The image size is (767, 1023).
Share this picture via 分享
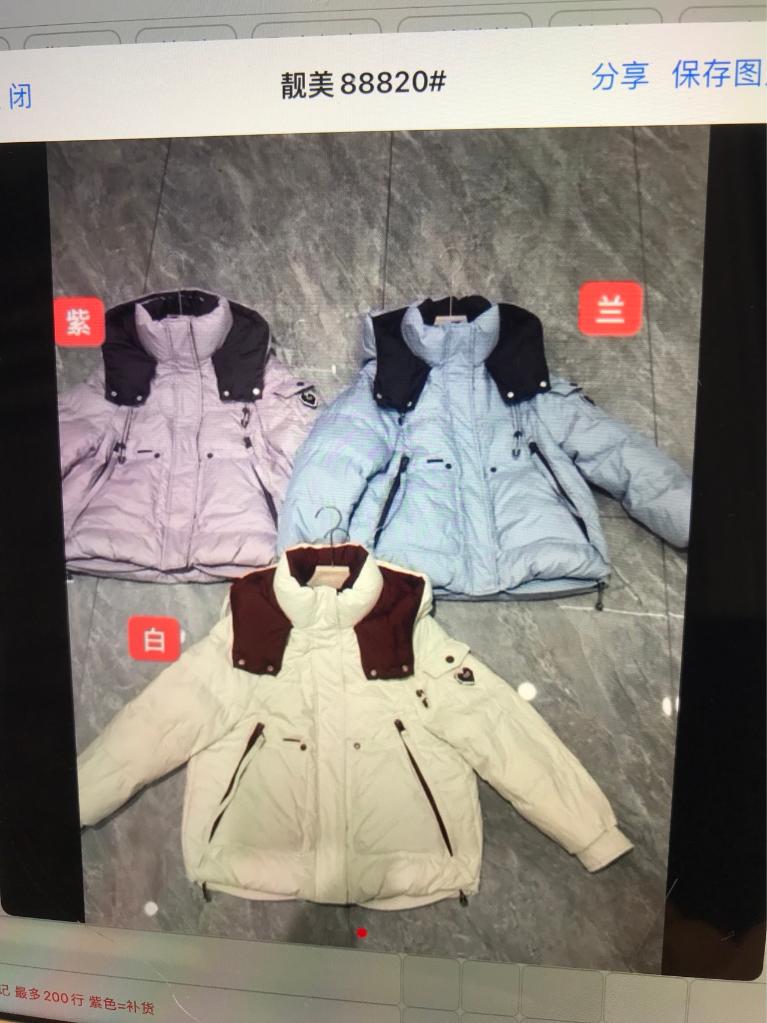pos(619,76)
